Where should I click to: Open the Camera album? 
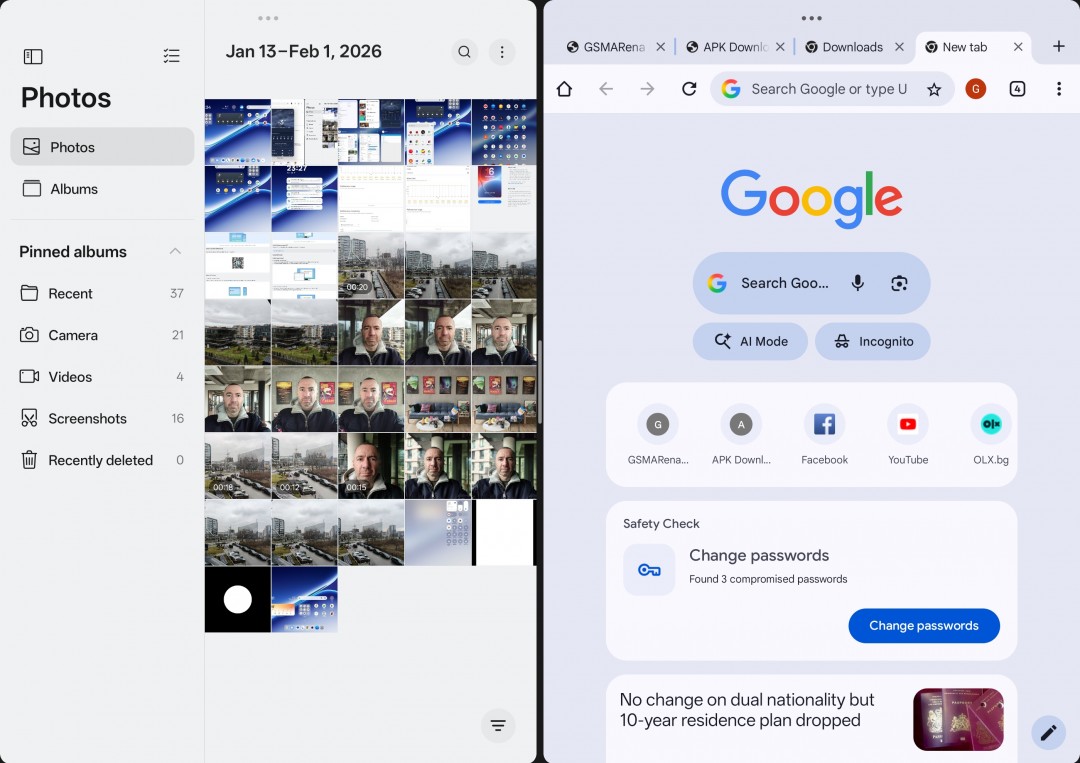73,335
